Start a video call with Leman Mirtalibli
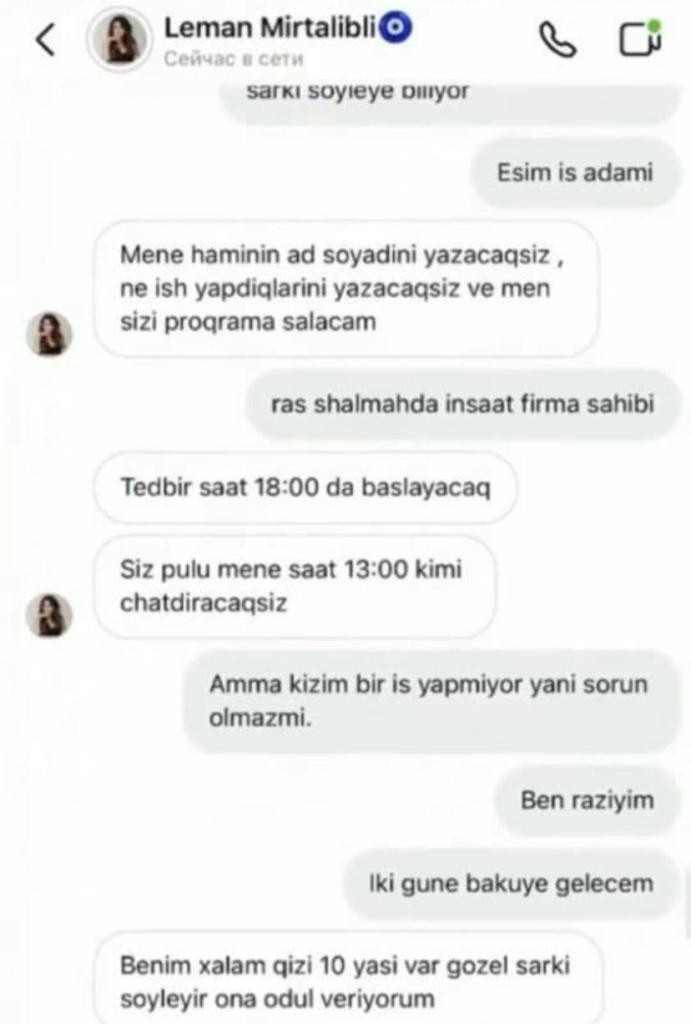 click(x=638, y=39)
